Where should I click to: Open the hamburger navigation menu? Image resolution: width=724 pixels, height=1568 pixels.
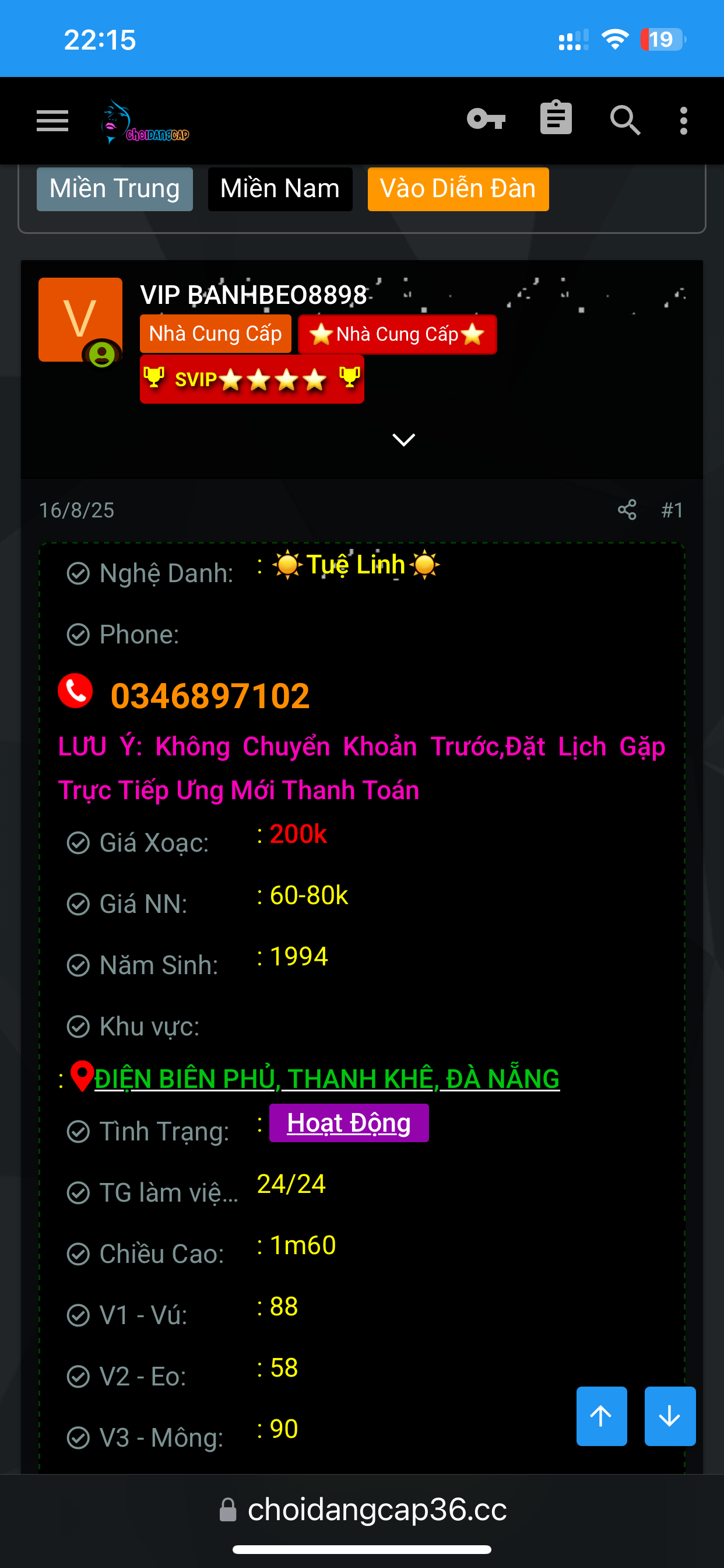(52, 121)
